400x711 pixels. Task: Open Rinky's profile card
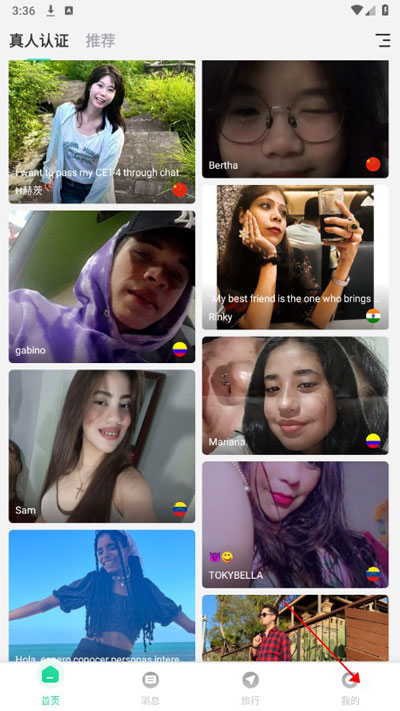pyautogui.click(x=295, y=257)
